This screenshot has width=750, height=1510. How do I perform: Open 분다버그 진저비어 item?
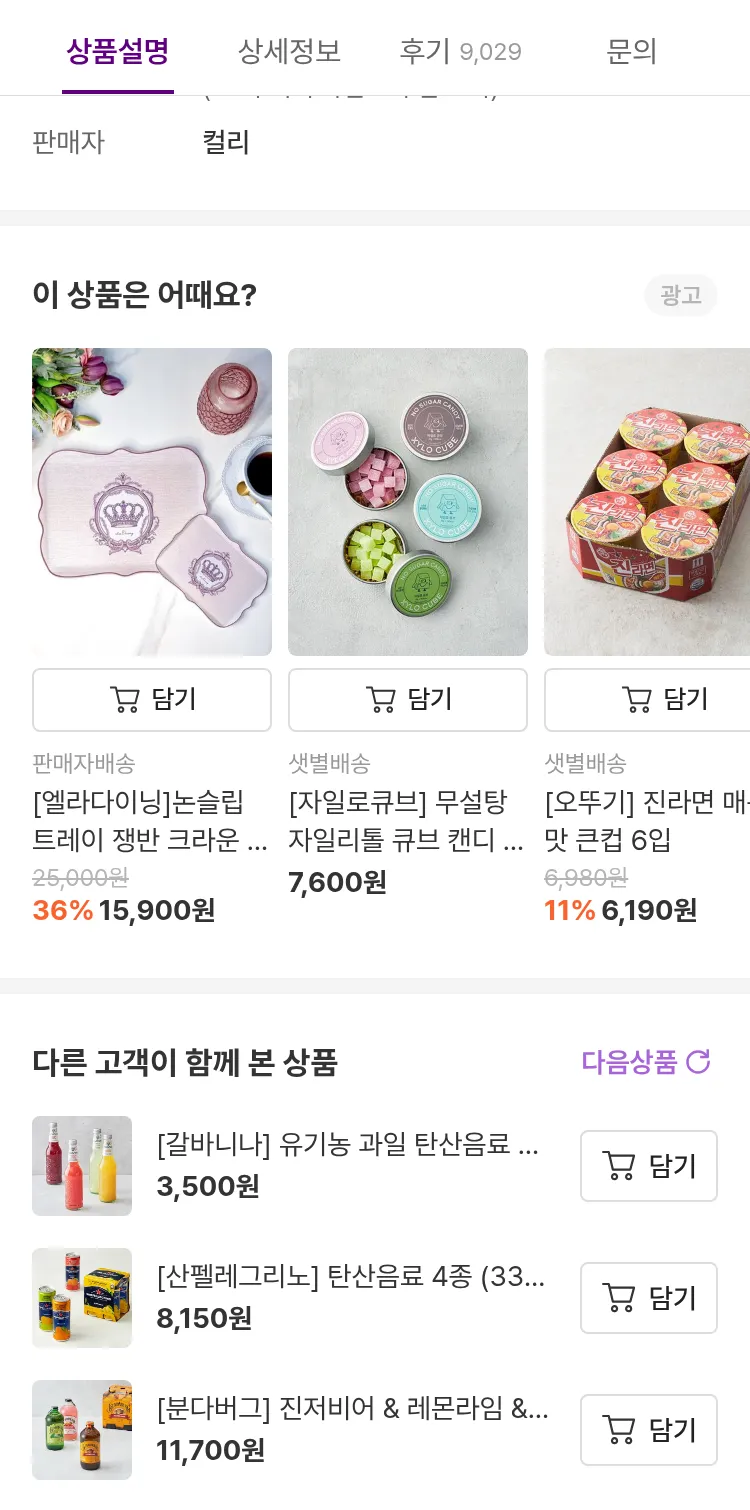click(x=352, y=1409)
